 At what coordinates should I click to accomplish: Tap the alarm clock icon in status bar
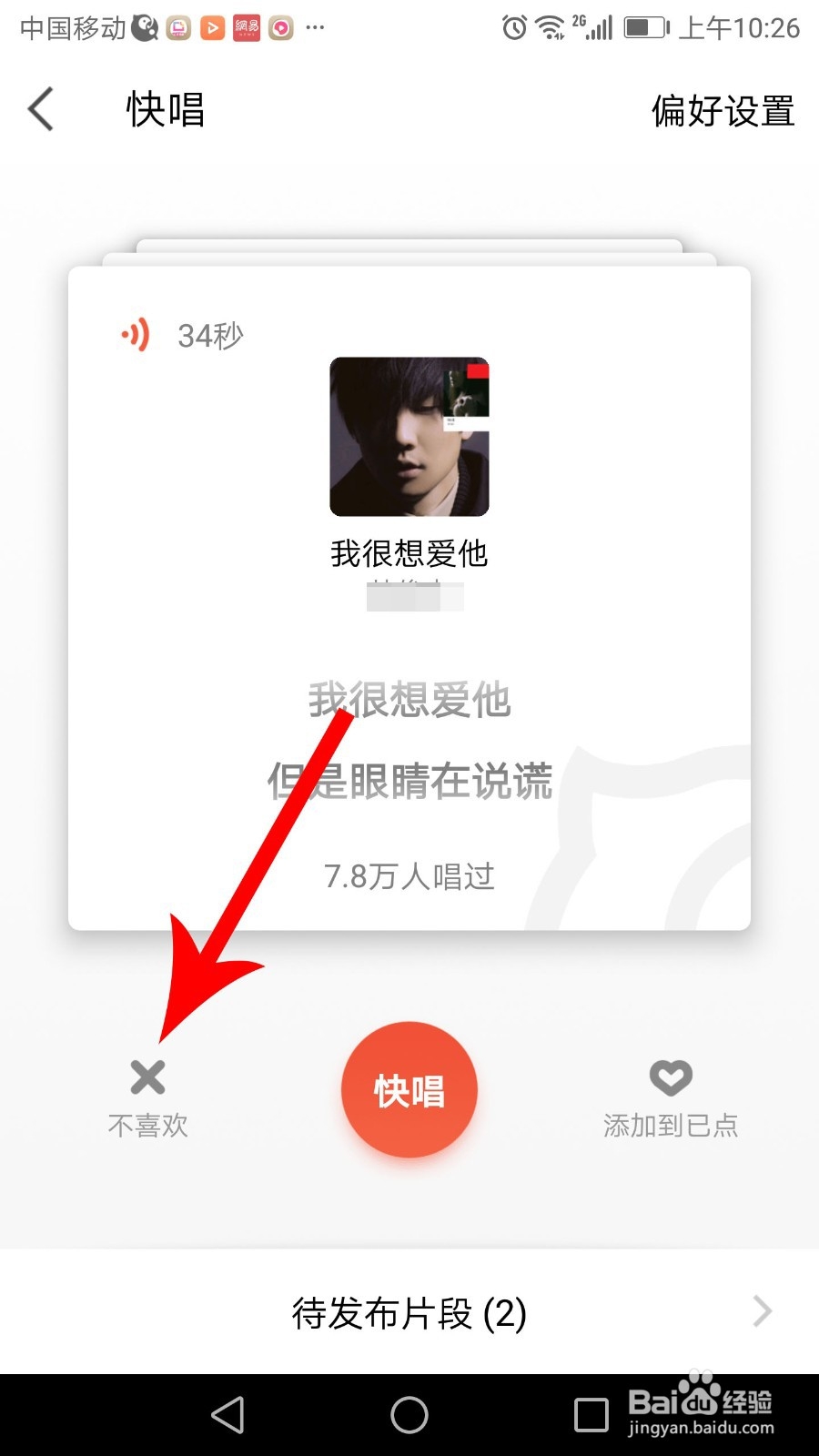click(512, 28)
